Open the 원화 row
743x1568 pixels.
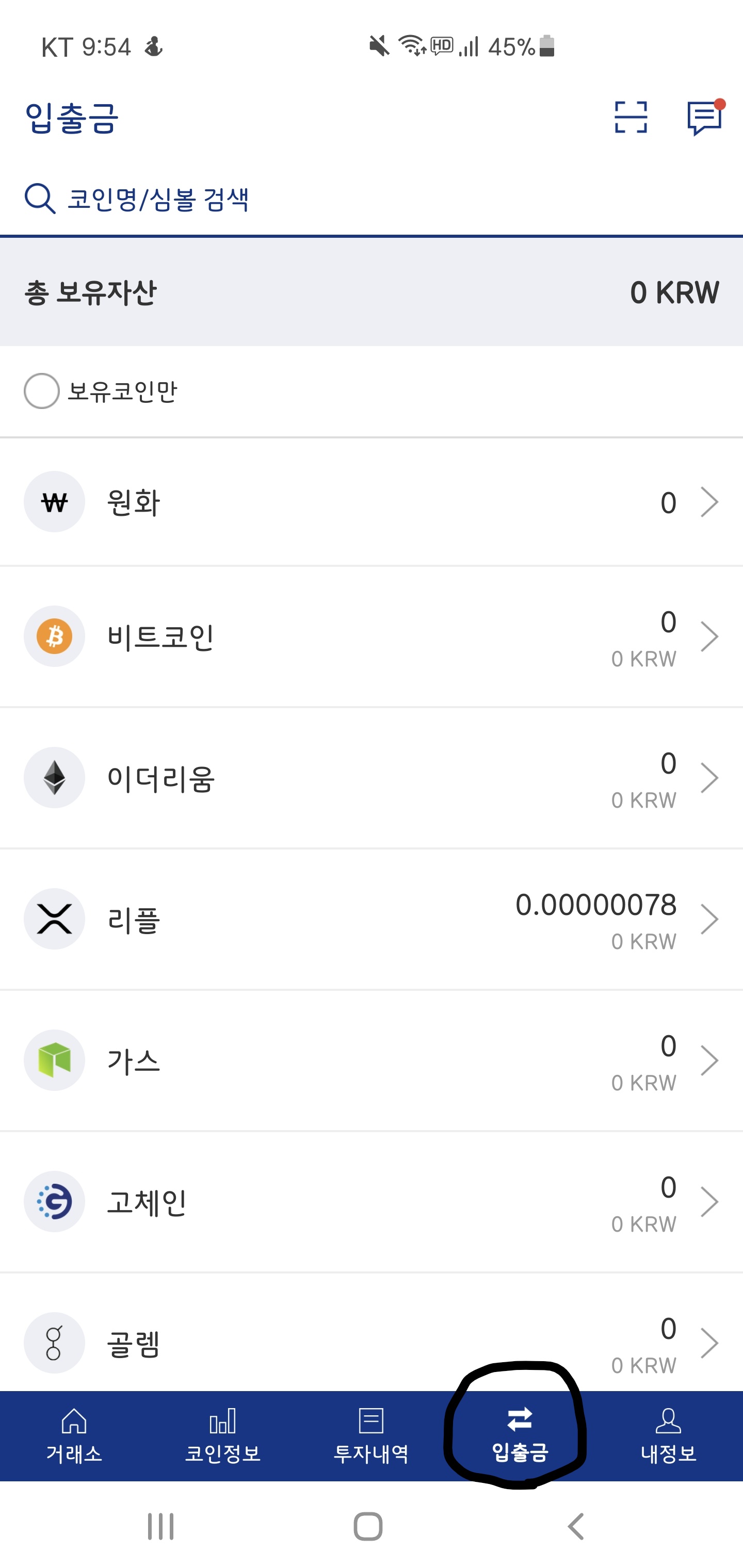[372, 502]
